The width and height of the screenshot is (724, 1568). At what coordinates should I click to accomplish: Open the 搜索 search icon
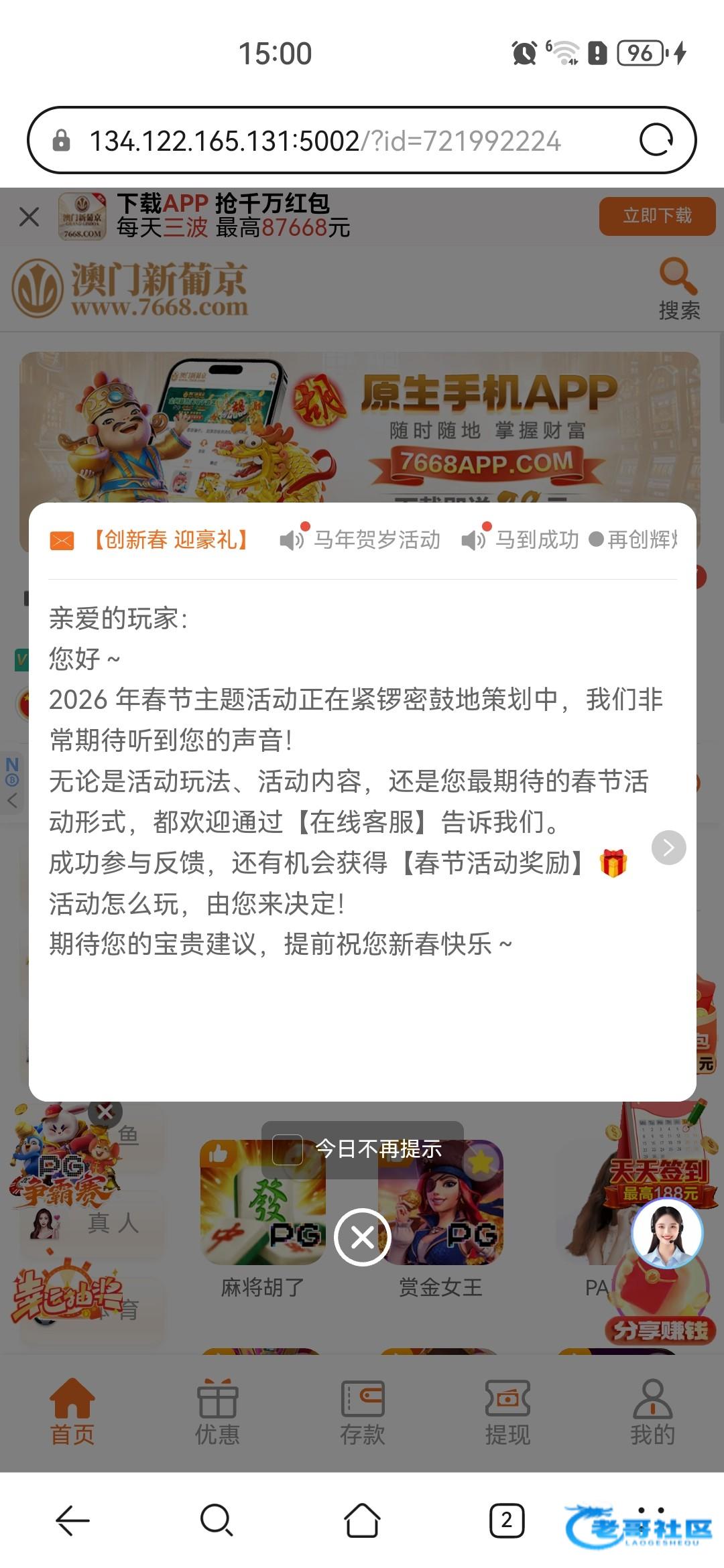pyautogui.click(x=678, y=289)
